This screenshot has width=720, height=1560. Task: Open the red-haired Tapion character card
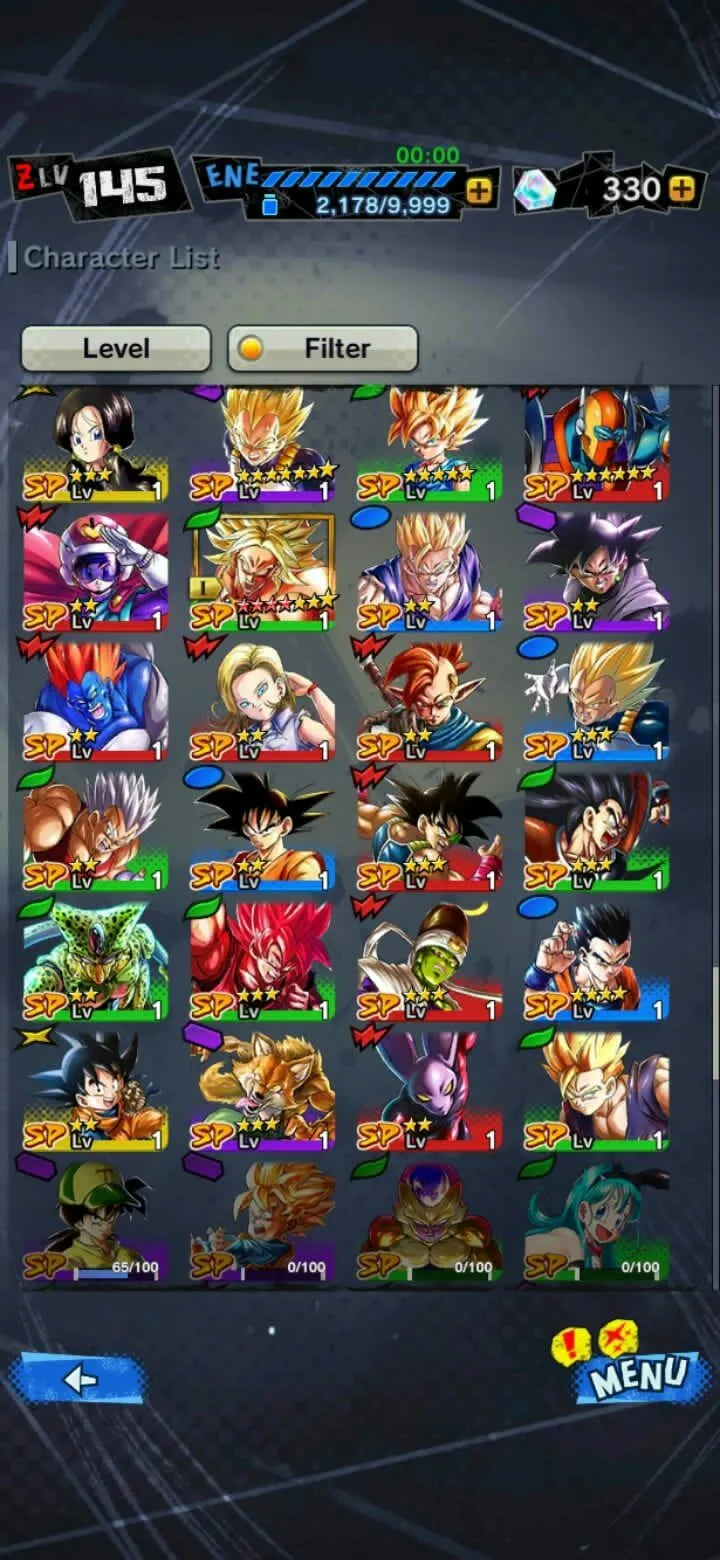[430, 700]
